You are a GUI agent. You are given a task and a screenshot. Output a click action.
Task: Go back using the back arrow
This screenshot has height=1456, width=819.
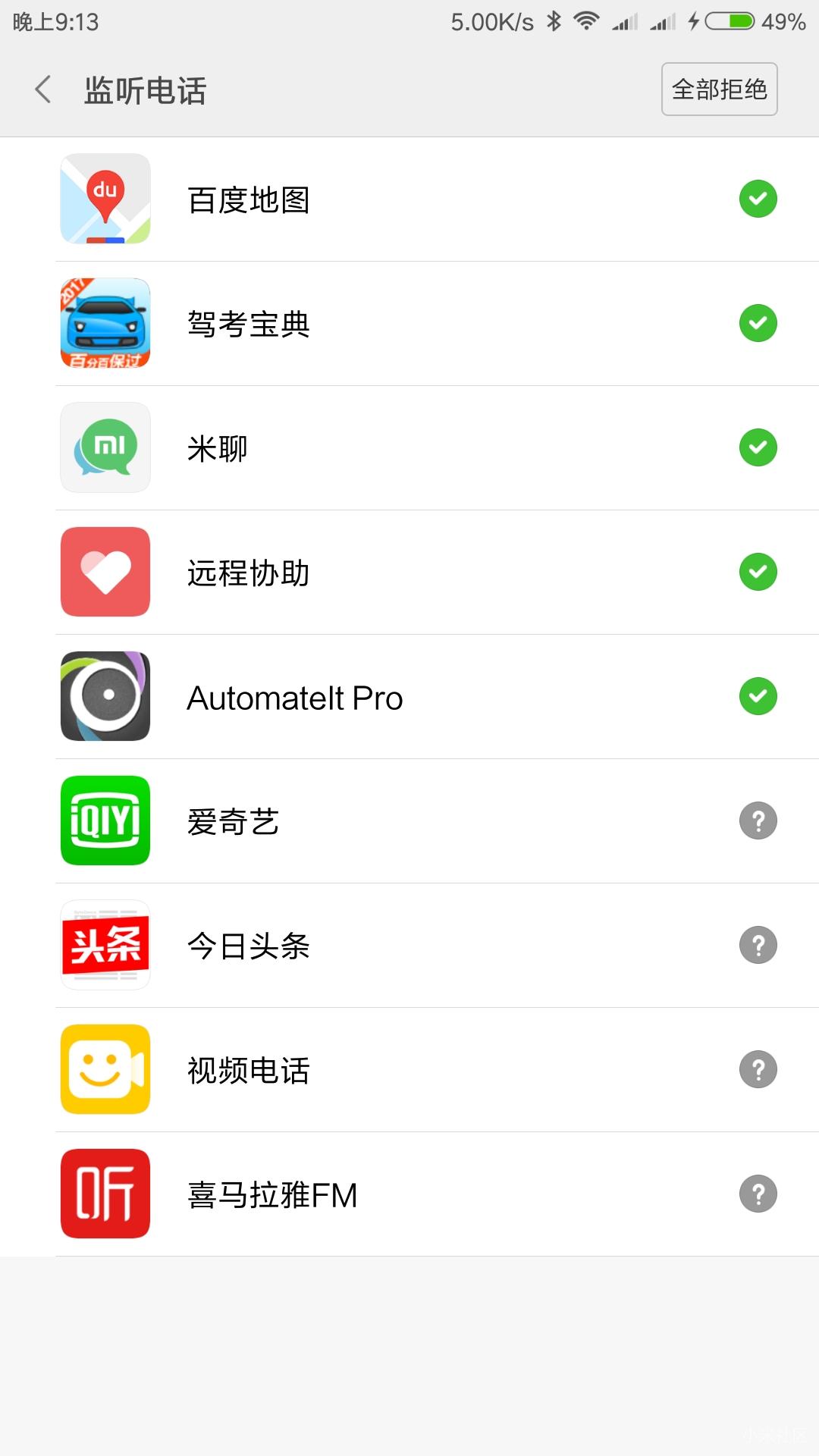pyautogui.click(x=42, y=89)
